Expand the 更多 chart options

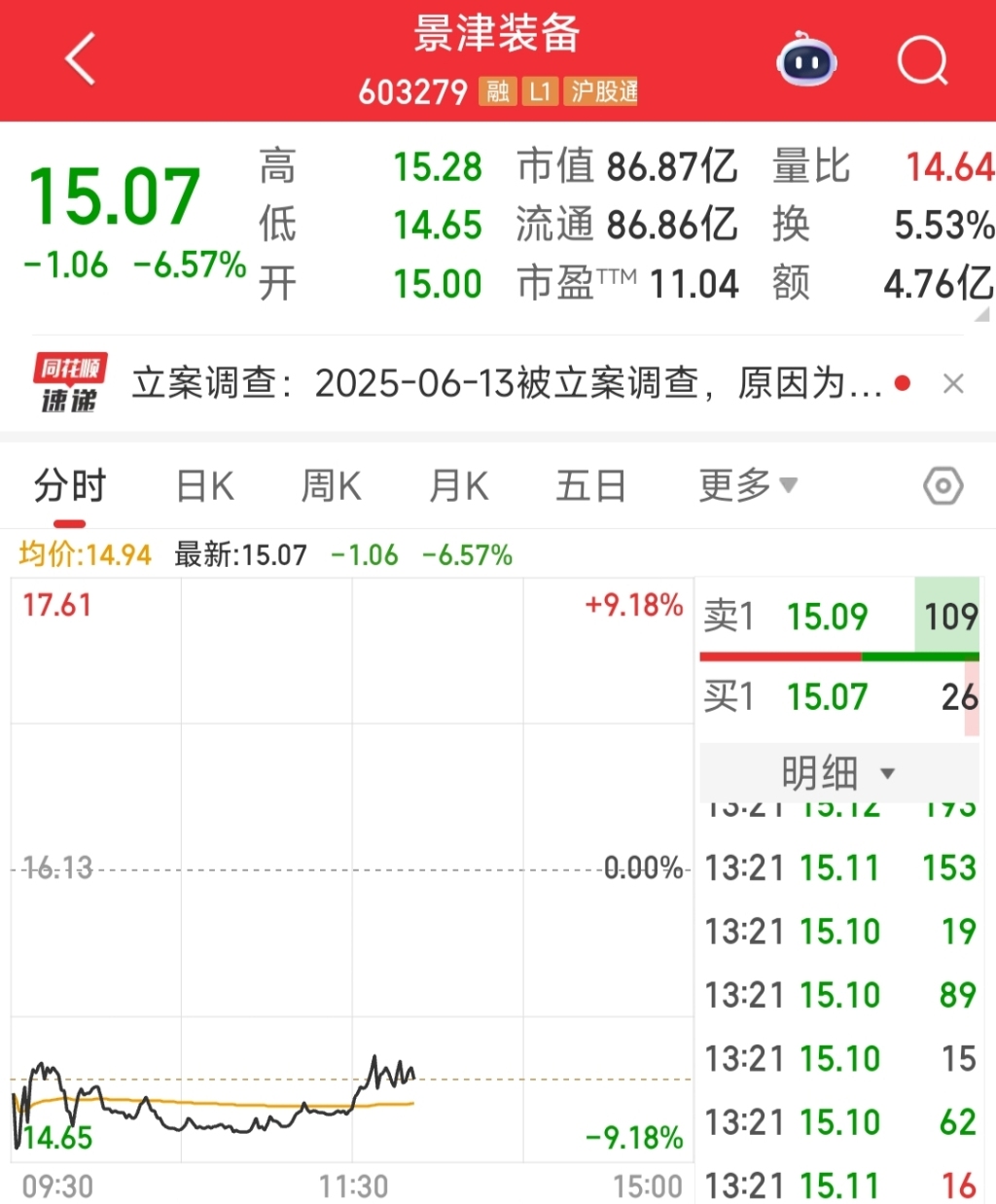click(x=747, y=485)
